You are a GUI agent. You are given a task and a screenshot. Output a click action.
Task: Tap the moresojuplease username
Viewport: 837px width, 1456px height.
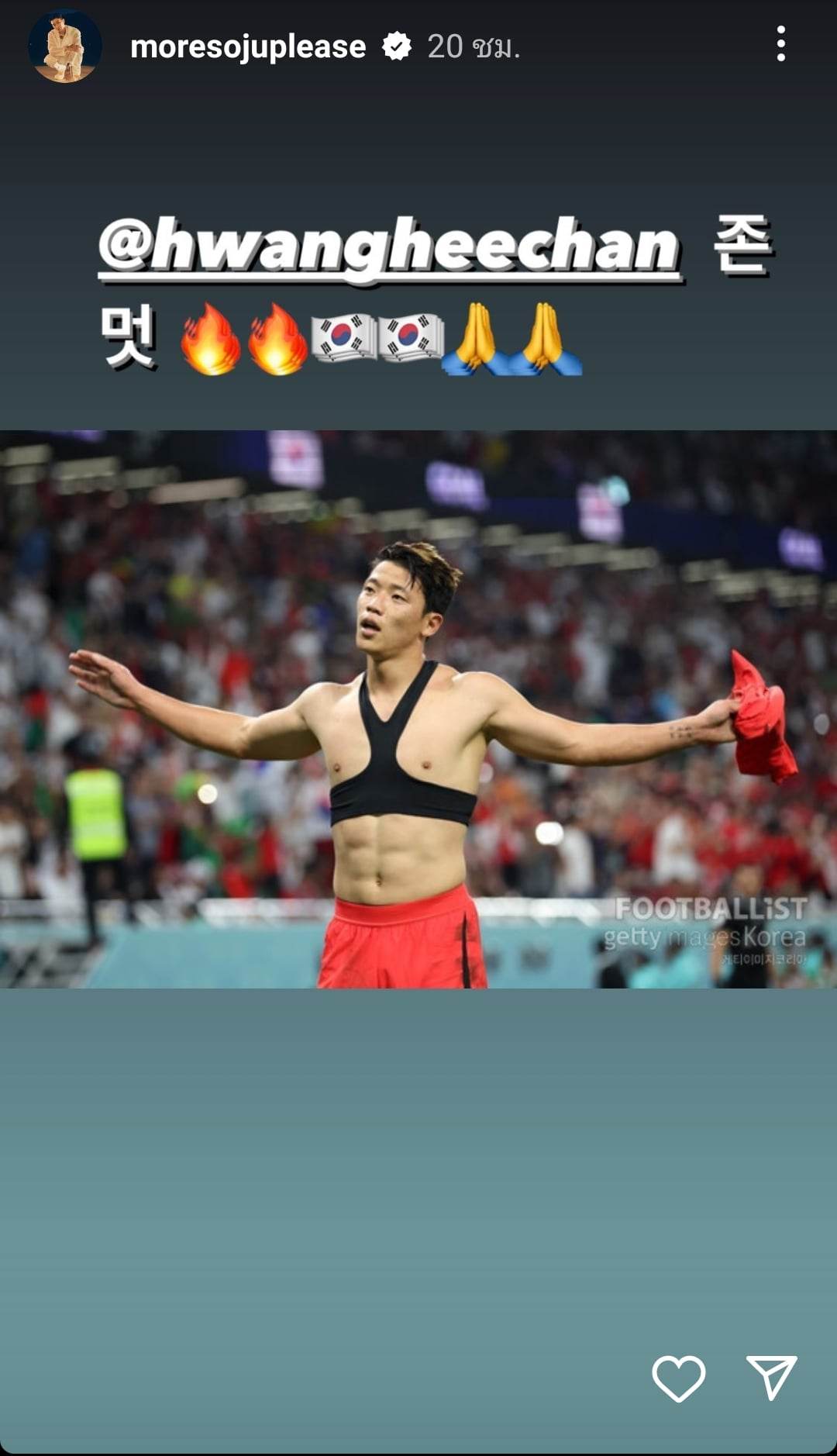(x=248, y=47)
